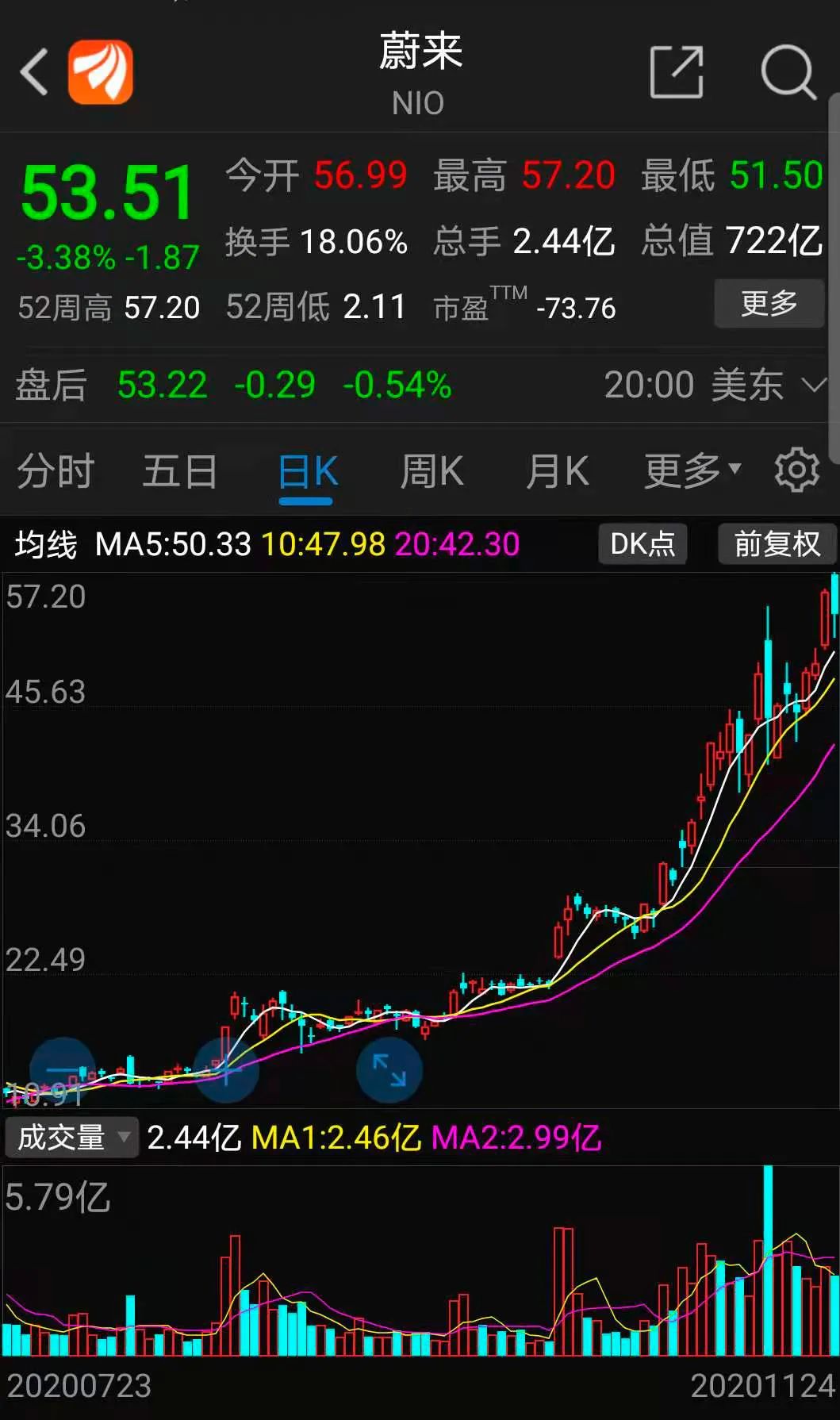Switch to the 月K tab
Viewport: 840px width, 1420px height.
(558, 471)
